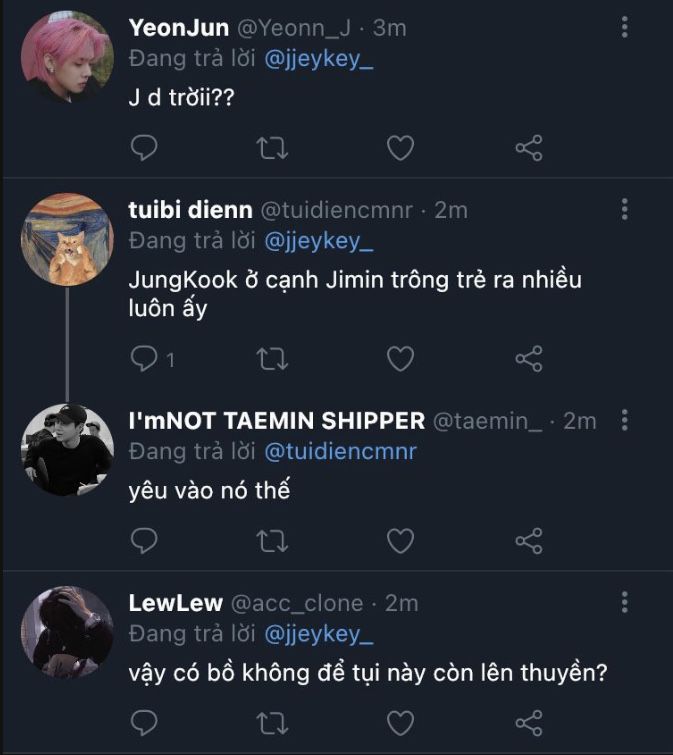The height and width of the screenshot is (755, 673).
Task: Retweet LewLew's tweet
Action: click(x=272, y=722)
